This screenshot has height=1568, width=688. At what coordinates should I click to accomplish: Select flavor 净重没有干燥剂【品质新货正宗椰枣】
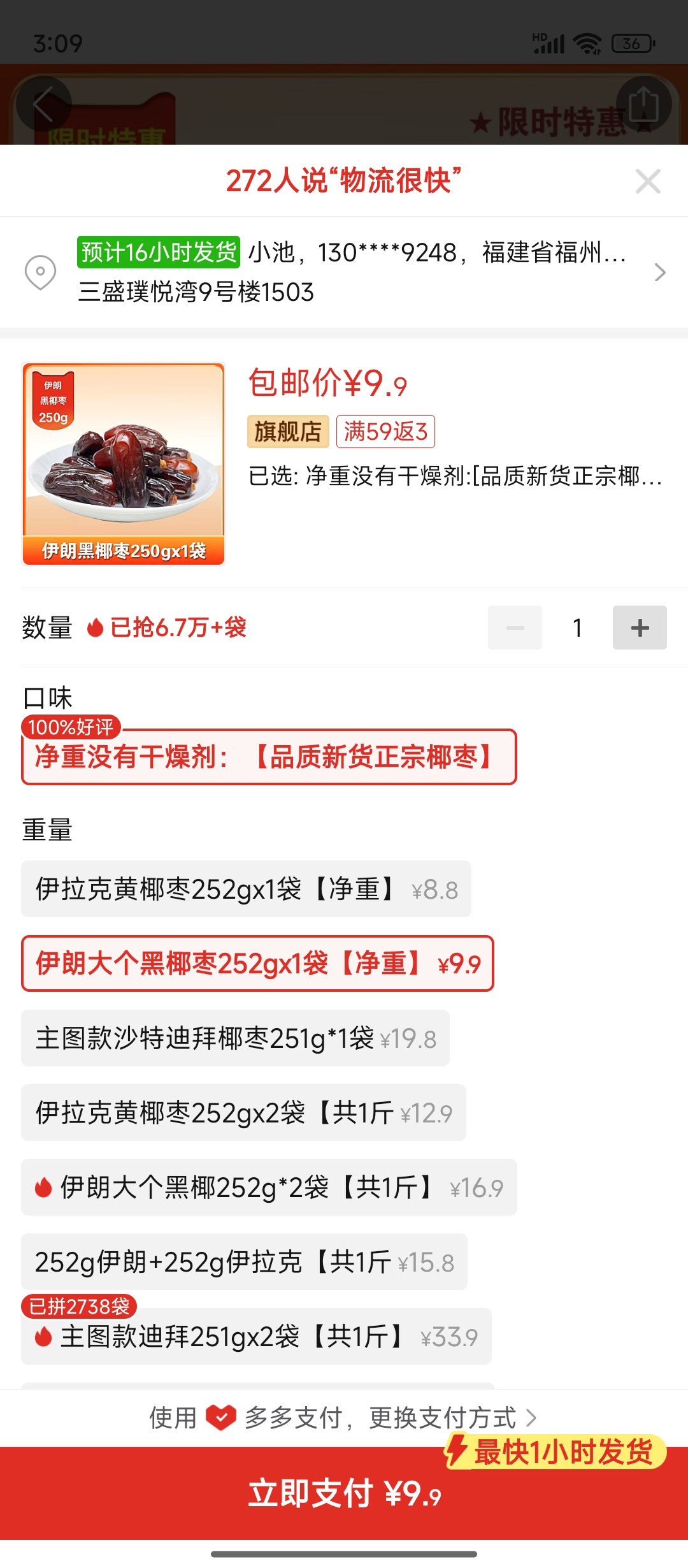point(268,757)
